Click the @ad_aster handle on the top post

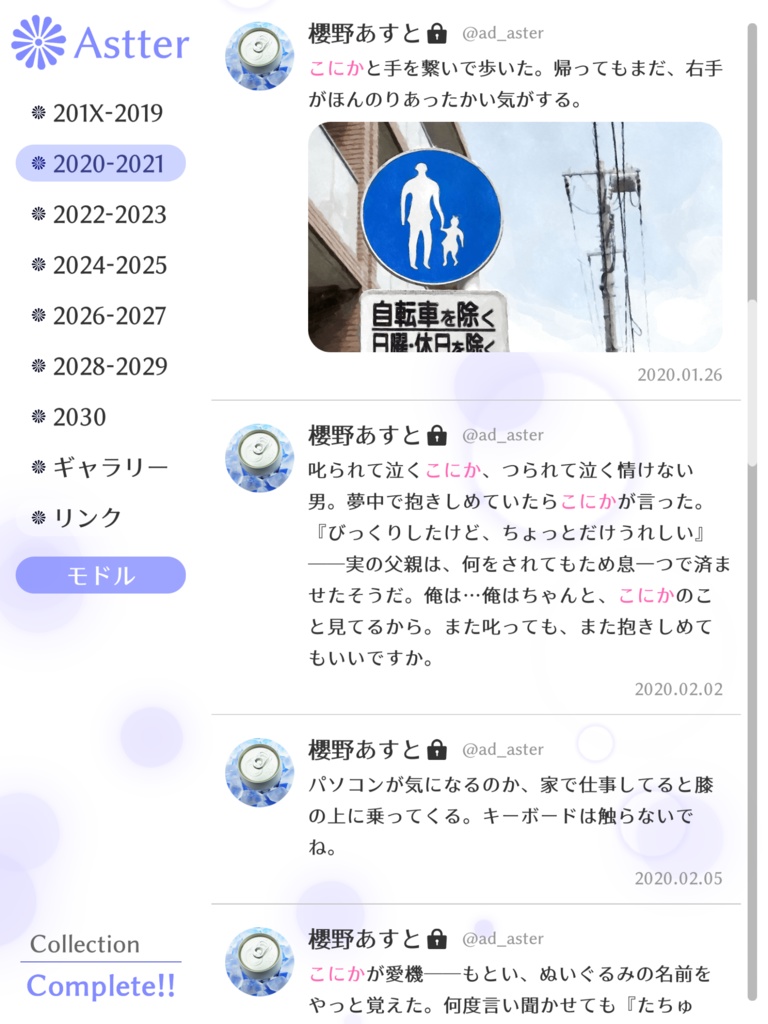click(x=504, y=32)
